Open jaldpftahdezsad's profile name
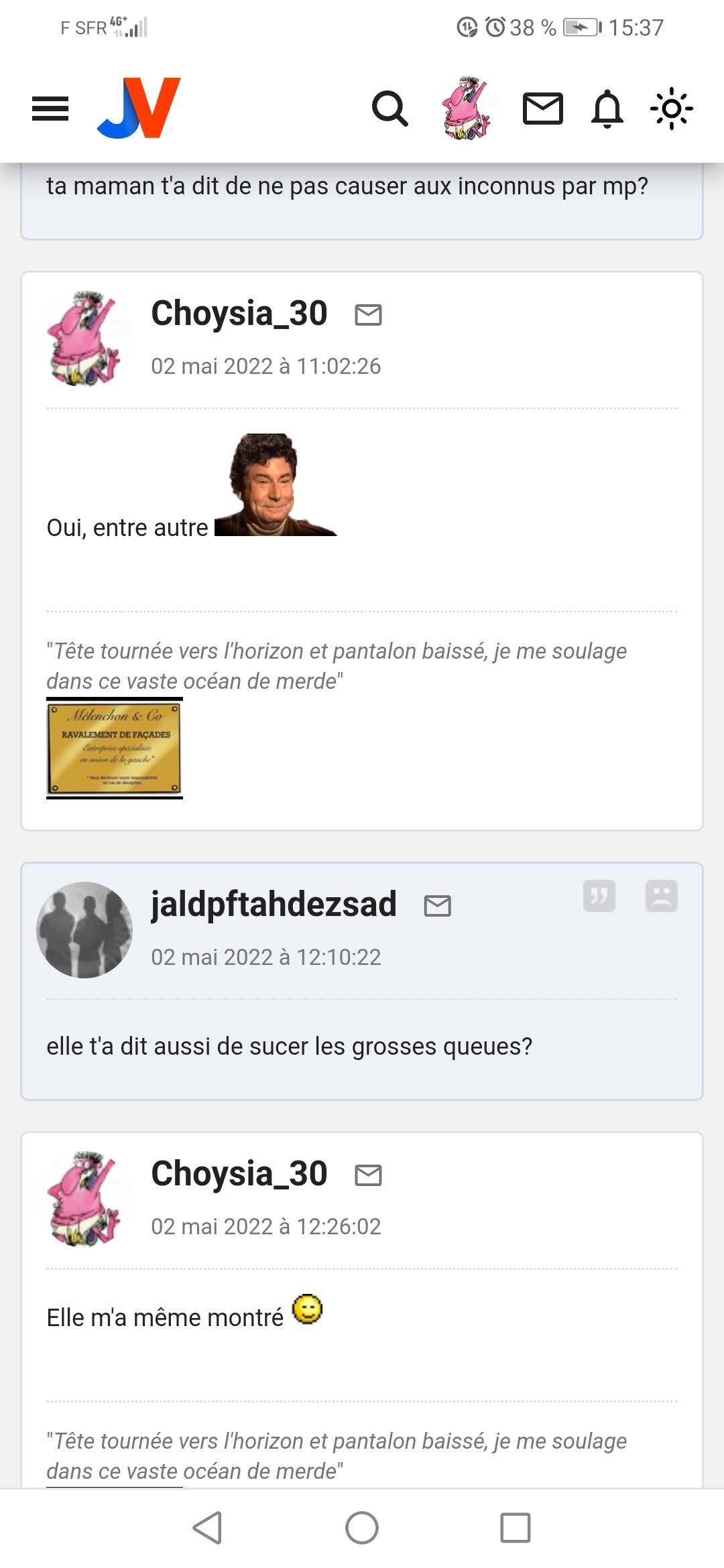 [274, 904]
